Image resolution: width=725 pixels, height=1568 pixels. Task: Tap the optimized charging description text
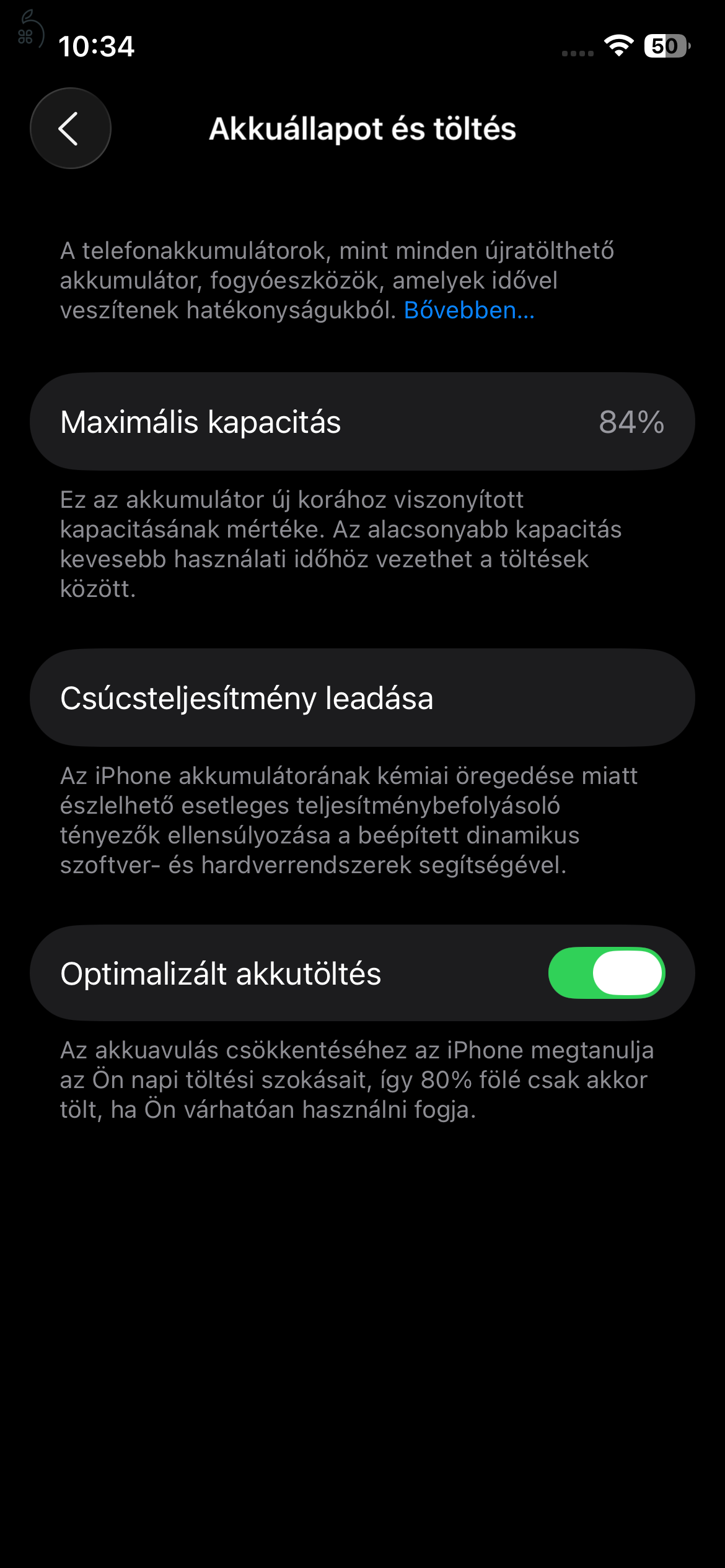click(x=362, y=1079)
